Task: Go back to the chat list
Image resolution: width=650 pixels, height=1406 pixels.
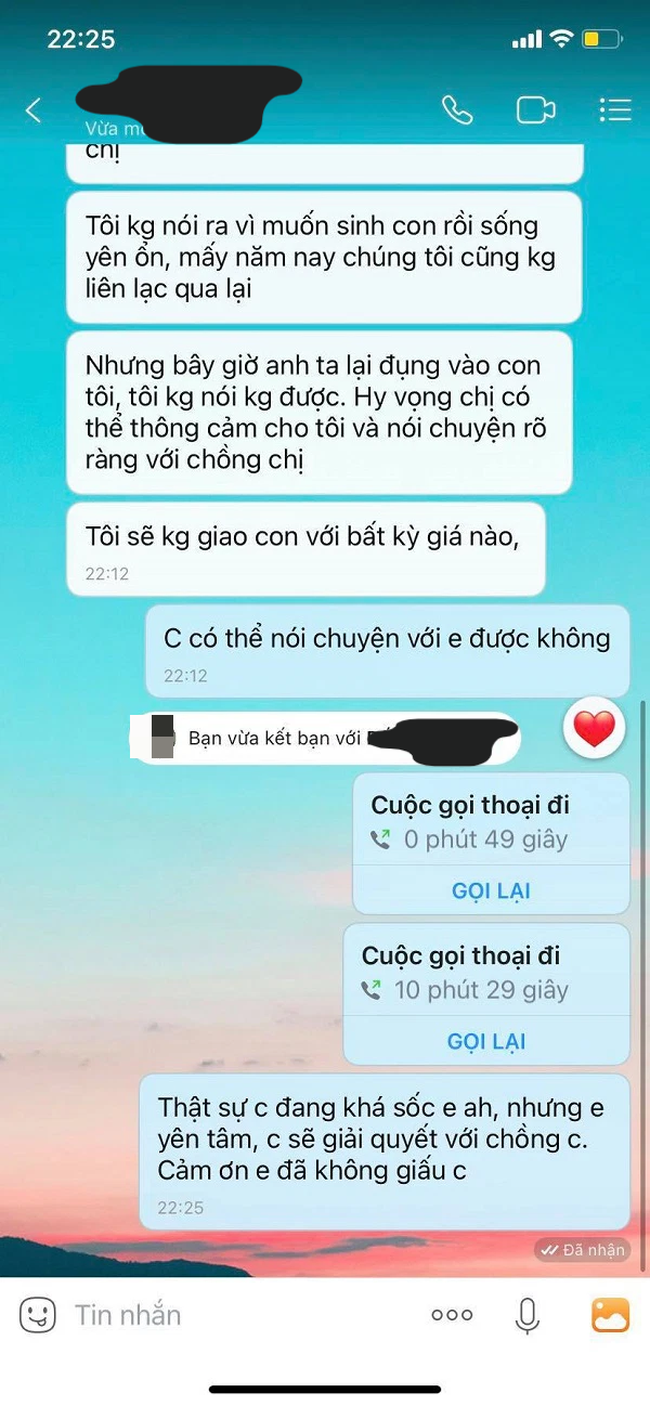Action: (33, 110)
